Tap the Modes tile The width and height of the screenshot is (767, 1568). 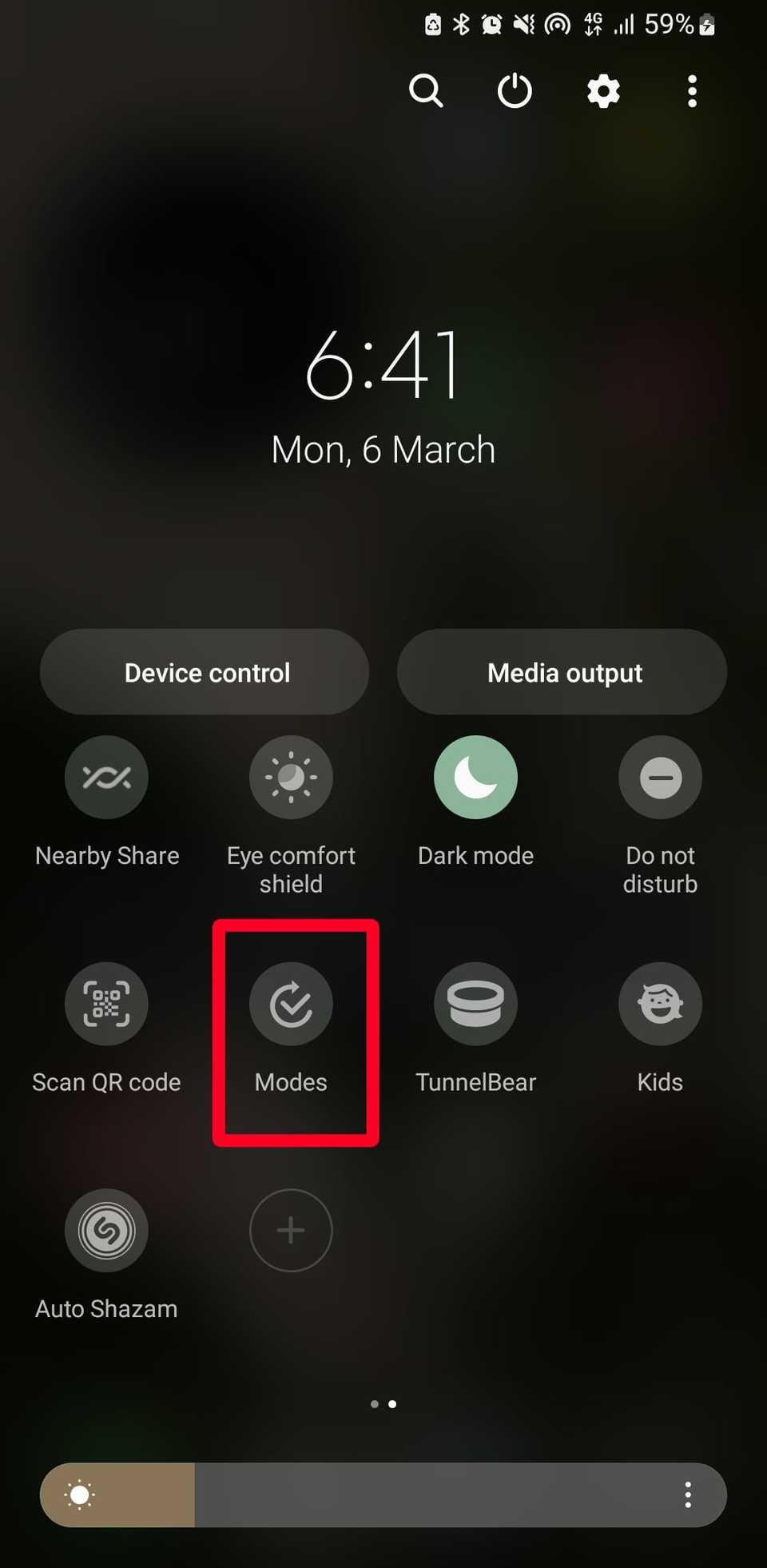291,1004
